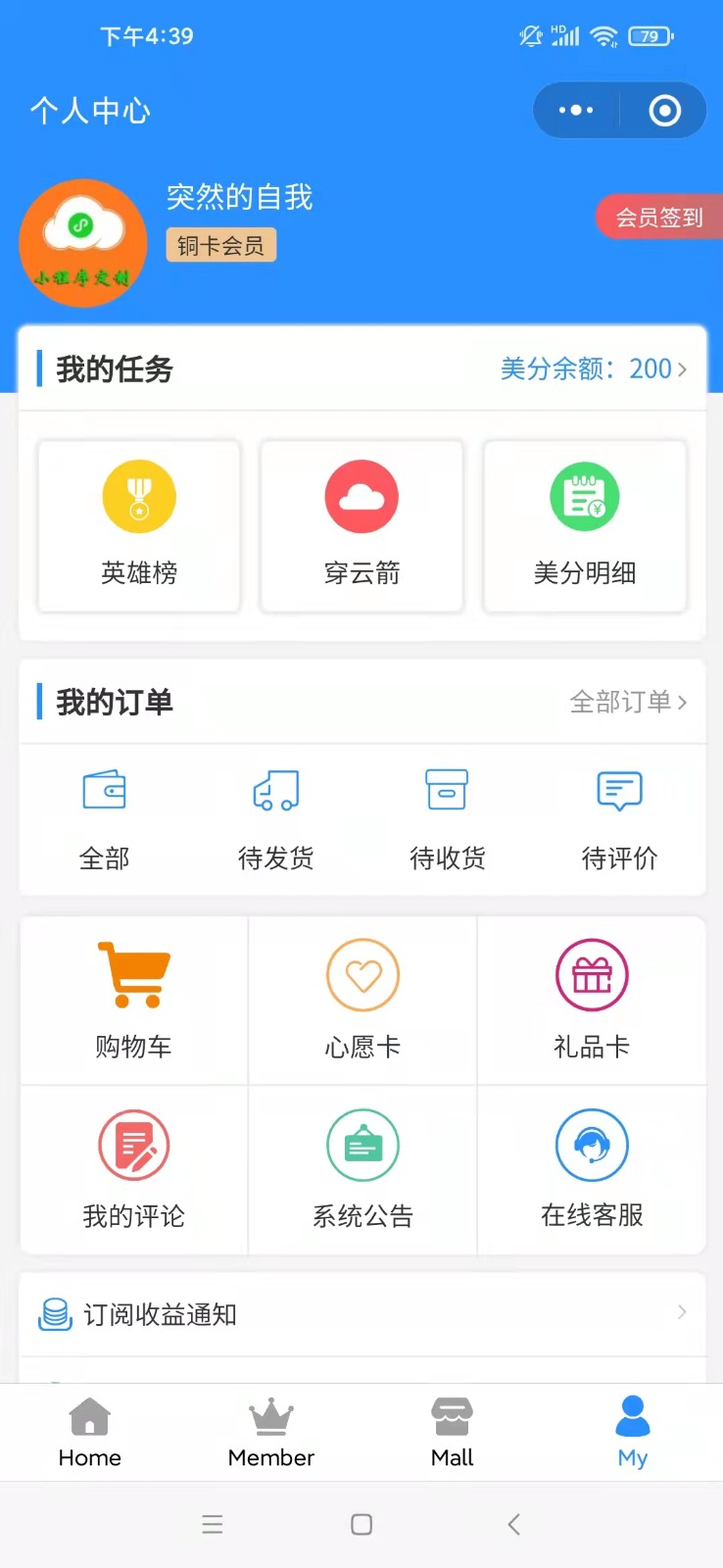This screenshot has height=1568, width=723.
Task: Switch to the Member tab
Action: pos(271,1432)
